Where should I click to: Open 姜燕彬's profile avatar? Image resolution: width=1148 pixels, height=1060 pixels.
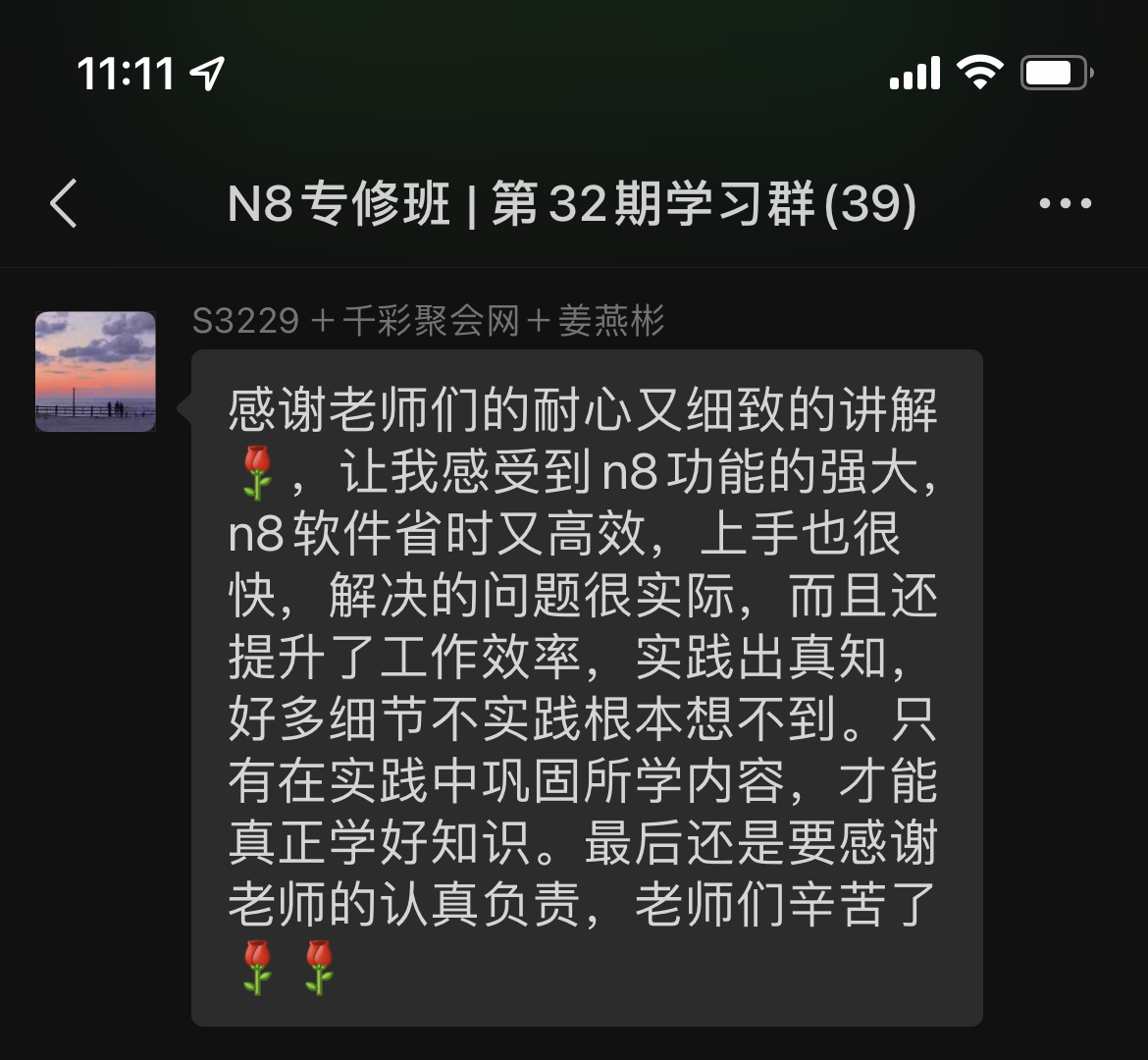95,371
